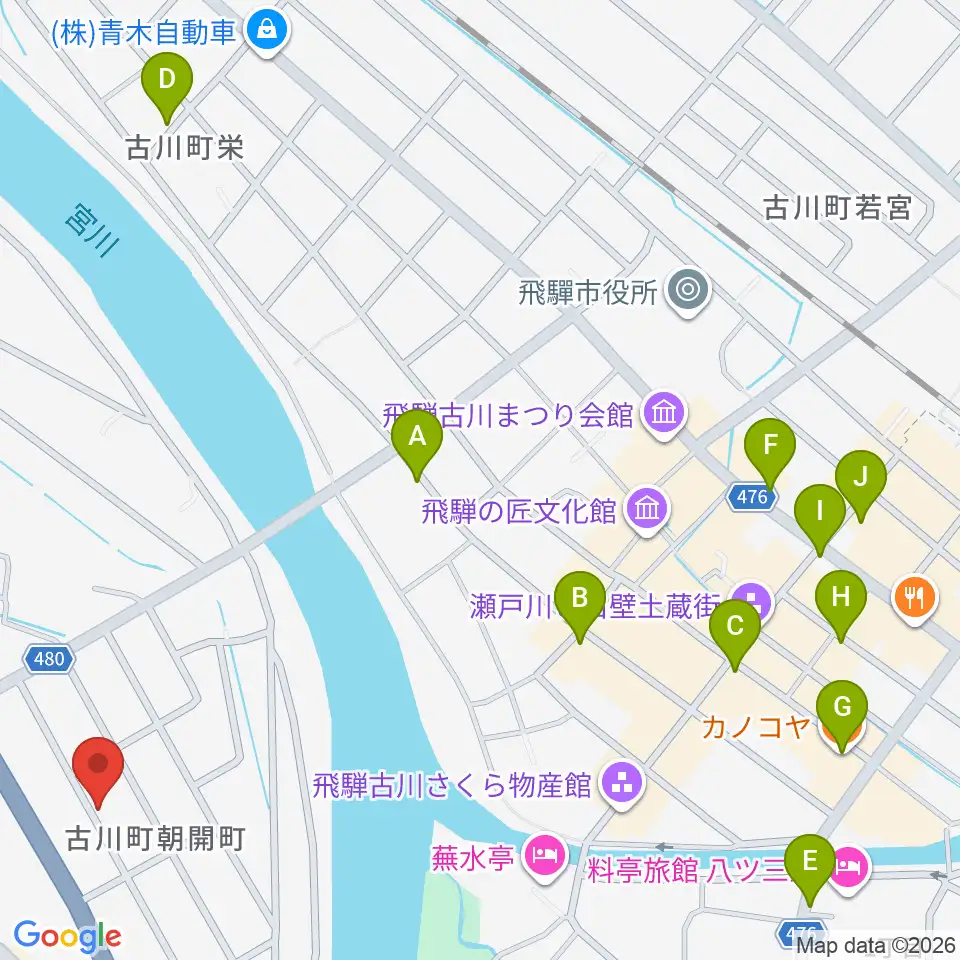Select the green marker labeled A
The width and height of the screenshot is (960, 960).
tap(417, 445)
